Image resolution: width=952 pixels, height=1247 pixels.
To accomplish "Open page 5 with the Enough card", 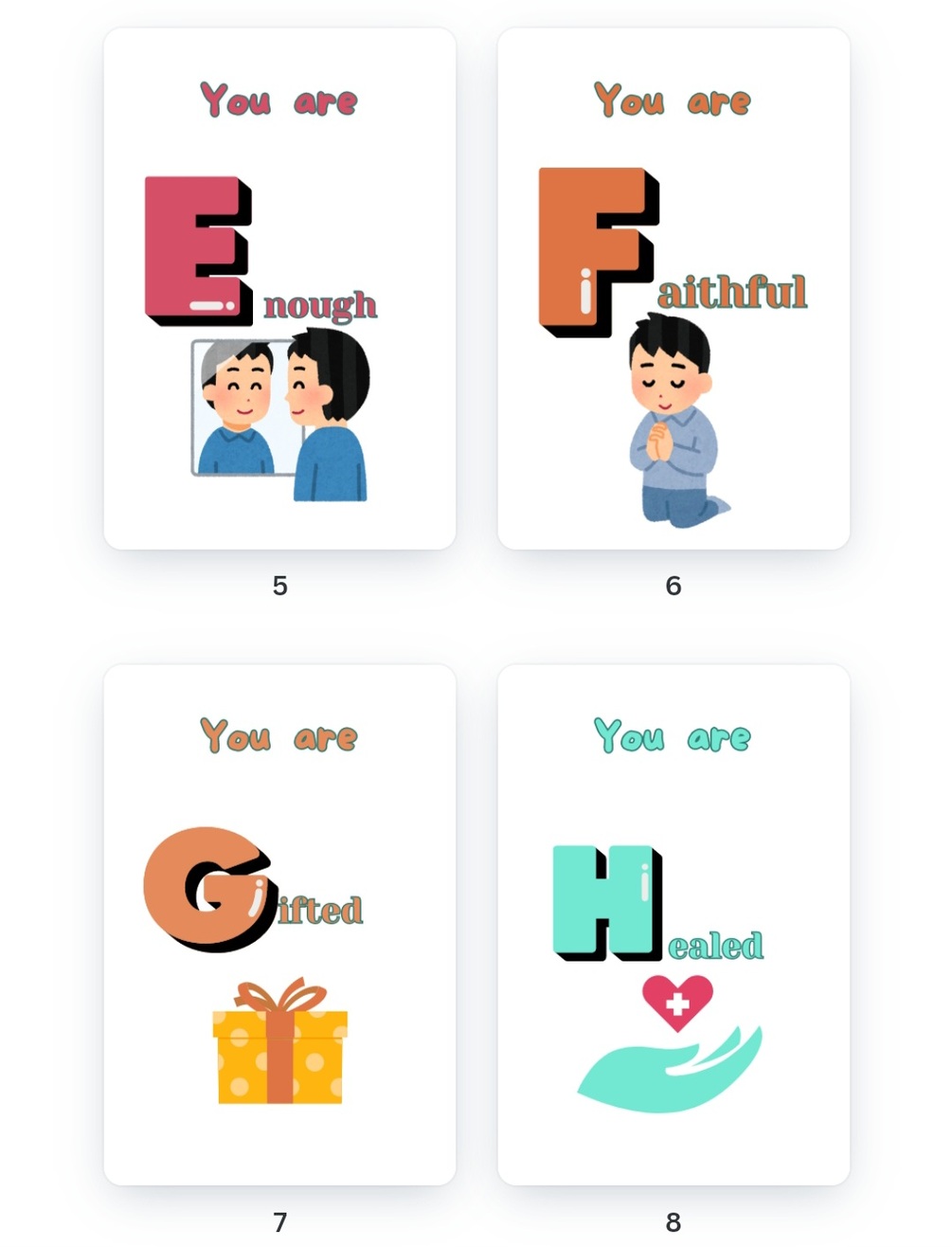I will tap(279, 289).
